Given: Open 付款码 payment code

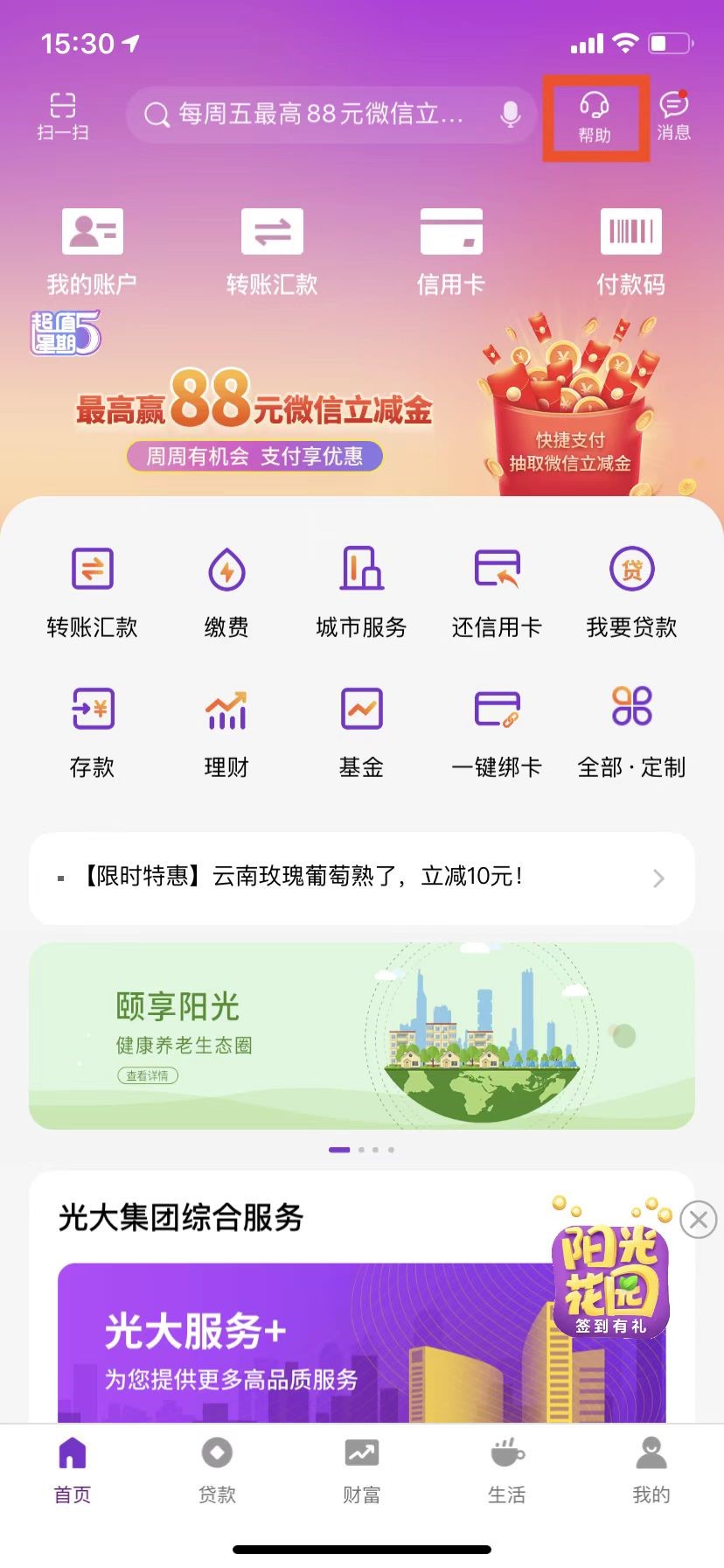Looking at the screenshot, I should [630, 252].
